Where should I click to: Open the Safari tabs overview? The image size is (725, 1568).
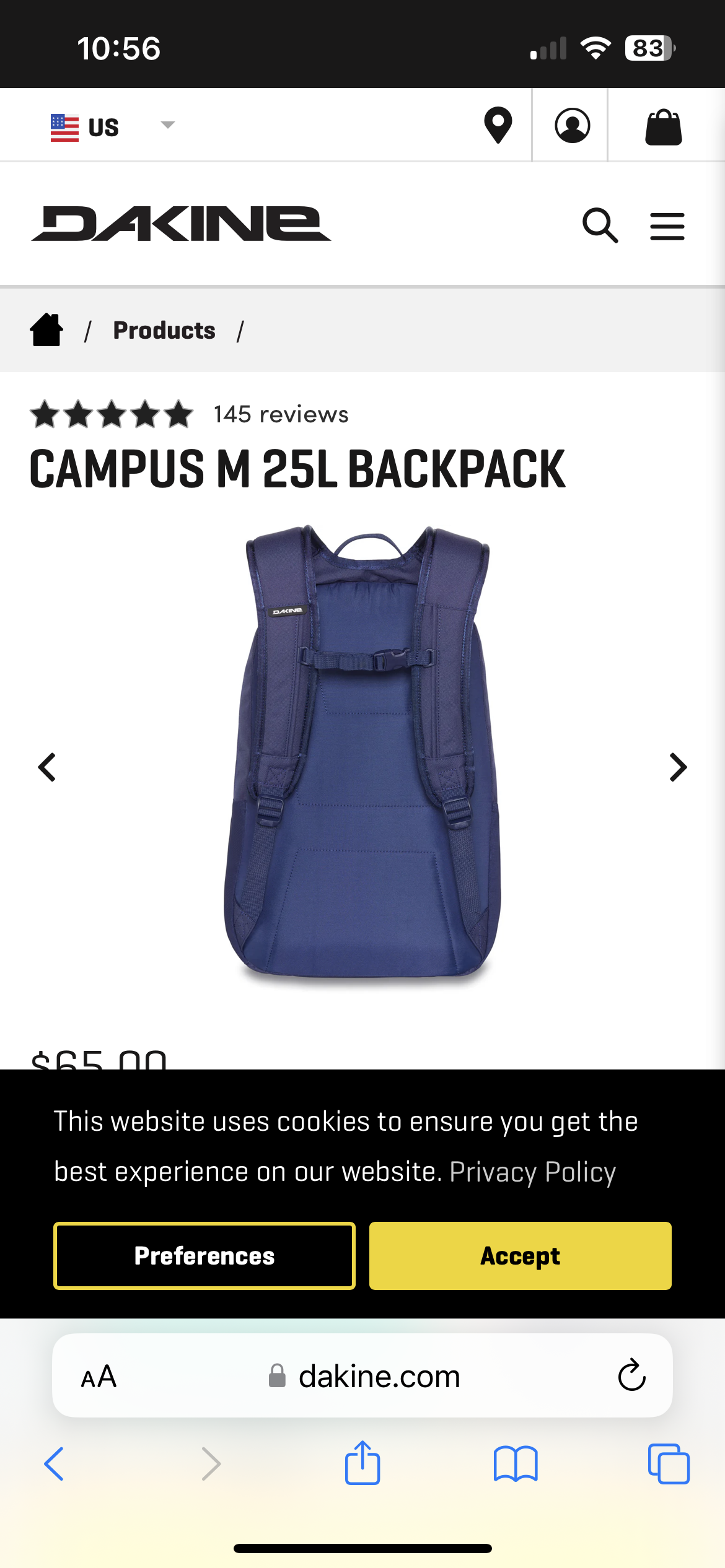[668, 1464]
